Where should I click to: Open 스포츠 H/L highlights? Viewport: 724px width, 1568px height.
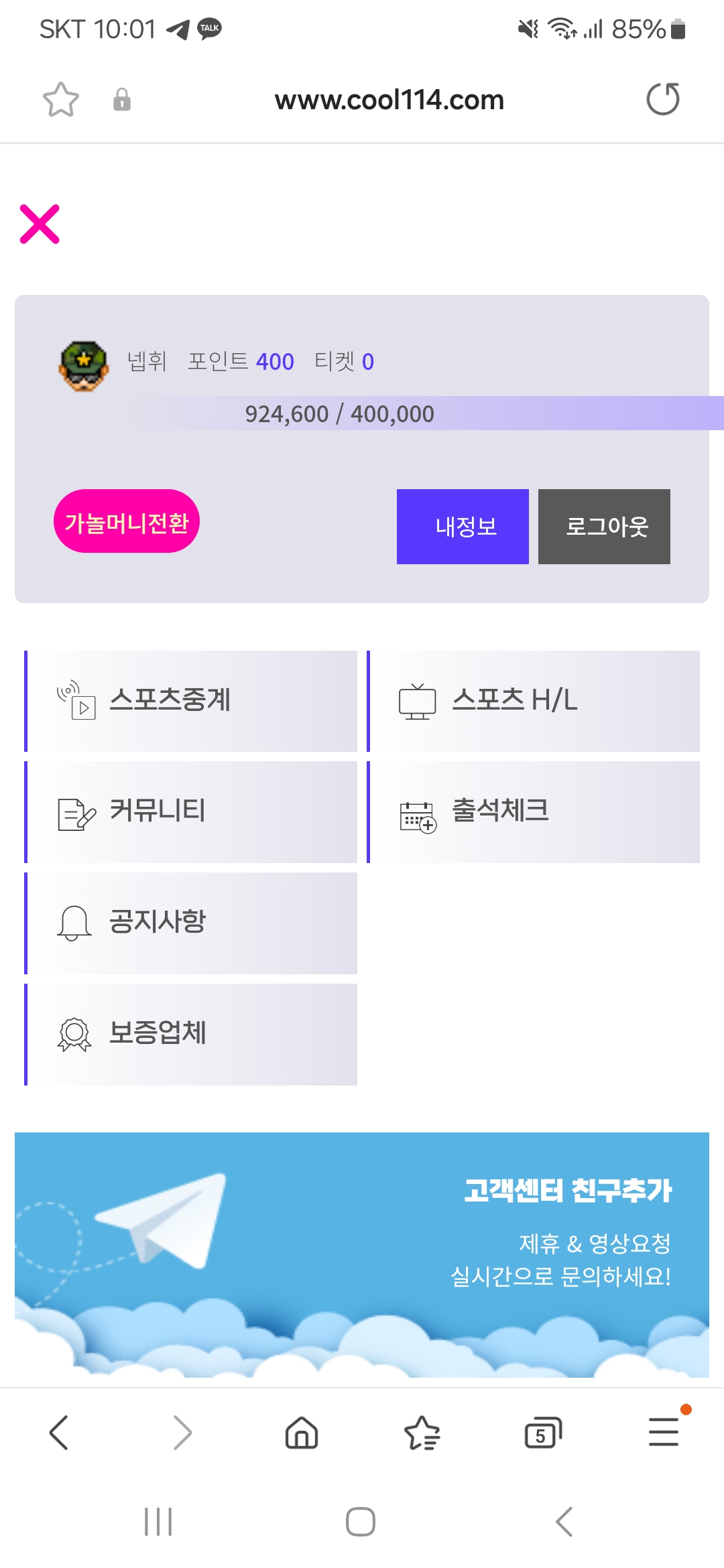click(534, 701)
